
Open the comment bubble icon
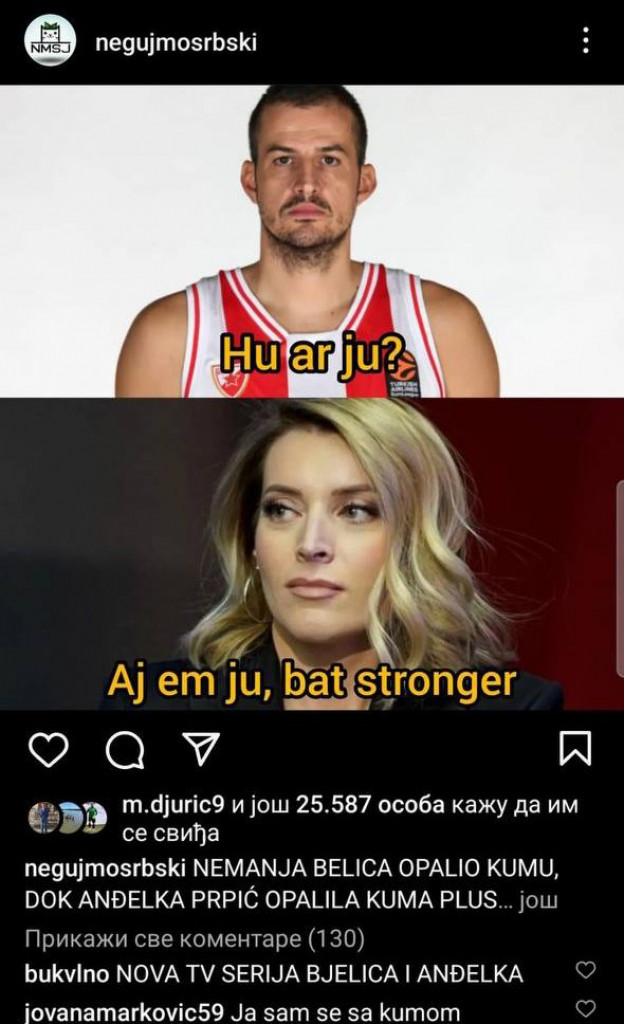coord(124,751)
